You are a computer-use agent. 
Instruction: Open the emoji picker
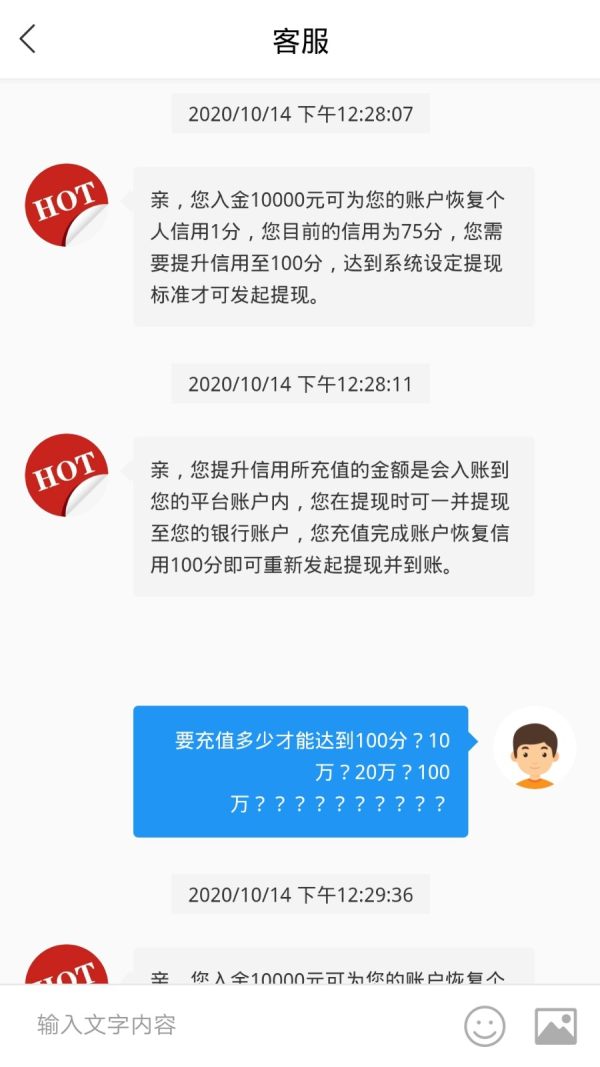point(484,1026)
